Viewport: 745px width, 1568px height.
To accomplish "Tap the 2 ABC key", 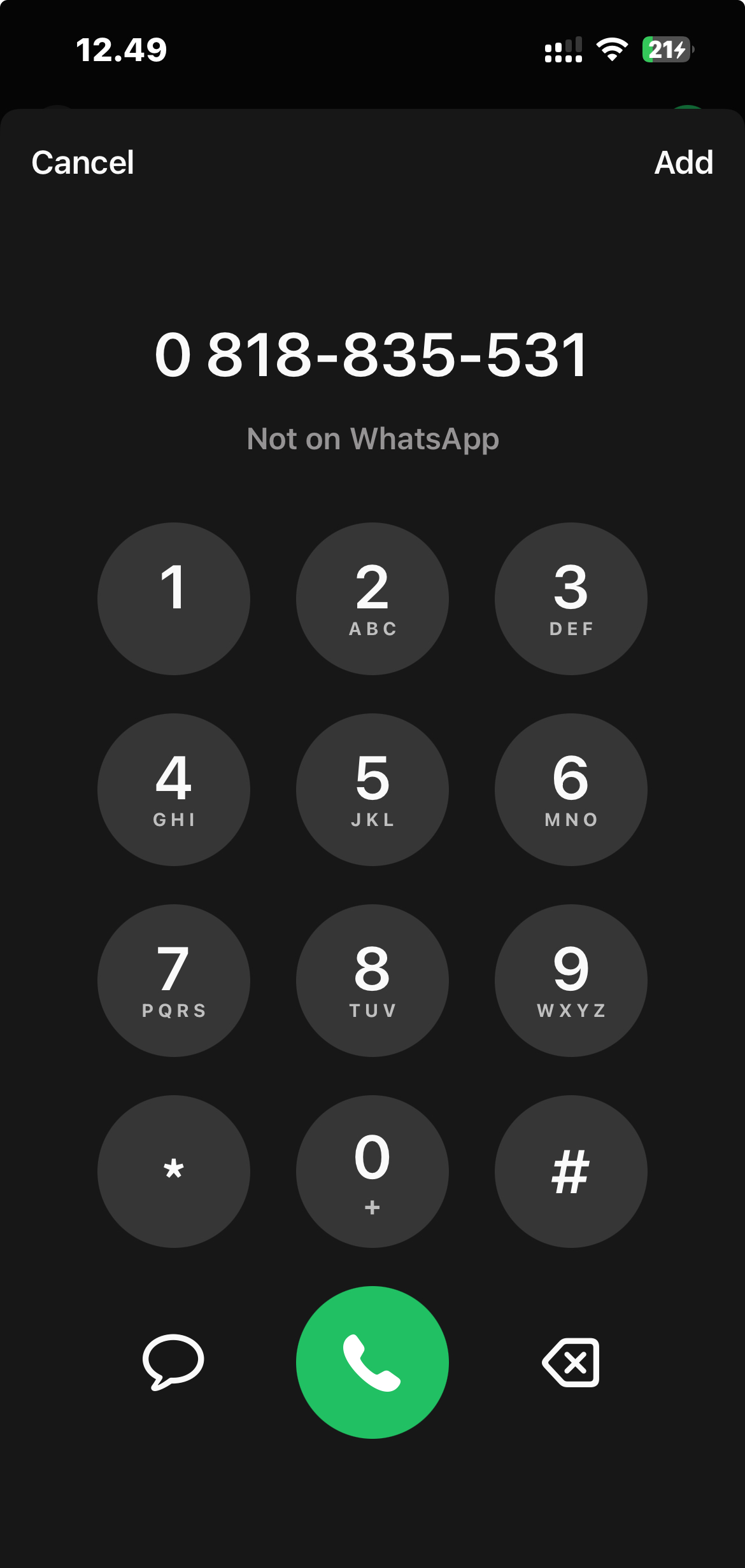I will pyautogui.click(x=372, y=599).
